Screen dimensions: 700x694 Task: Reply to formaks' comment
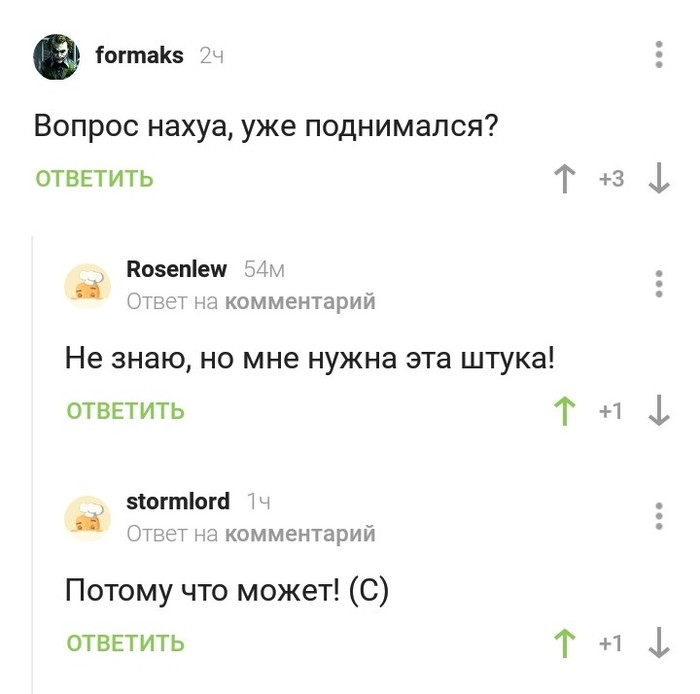[94, 179]
